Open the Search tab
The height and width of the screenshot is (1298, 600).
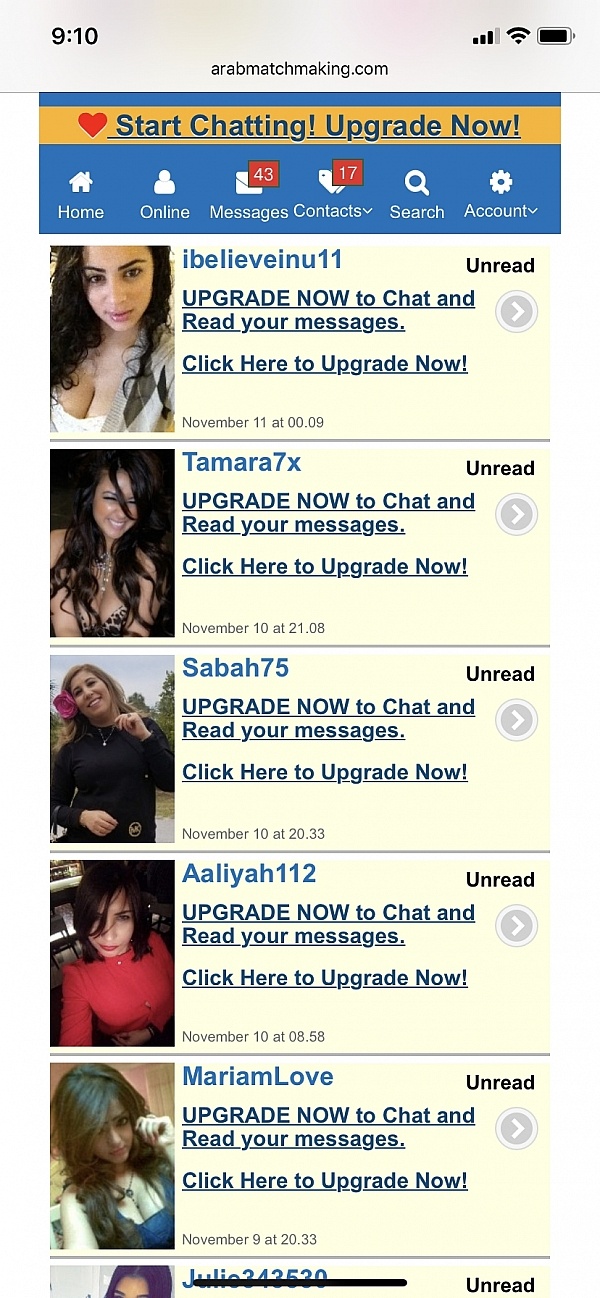click(417, 194)
